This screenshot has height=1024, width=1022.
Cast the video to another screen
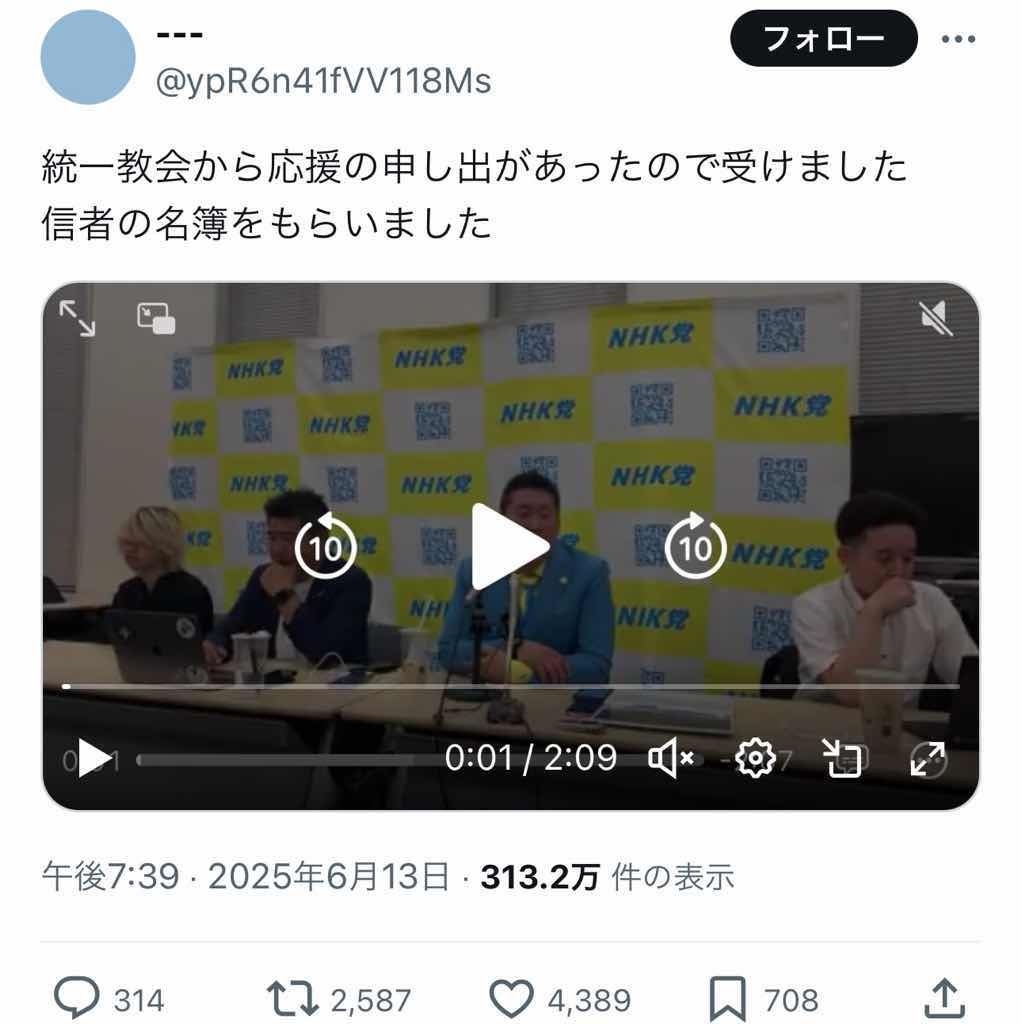point(840,759)
